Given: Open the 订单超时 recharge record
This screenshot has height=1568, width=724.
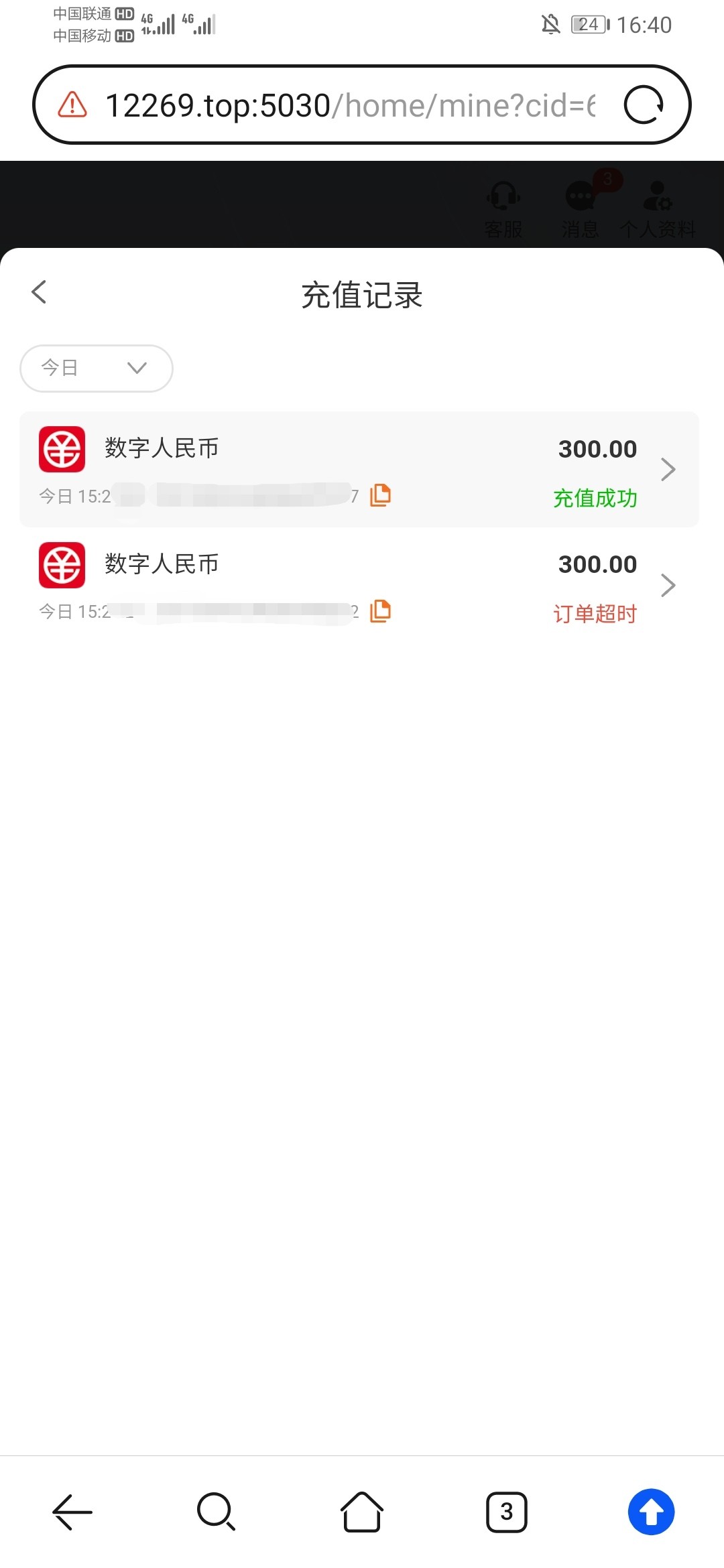Looking at the screenshot, I should point(359,585).
